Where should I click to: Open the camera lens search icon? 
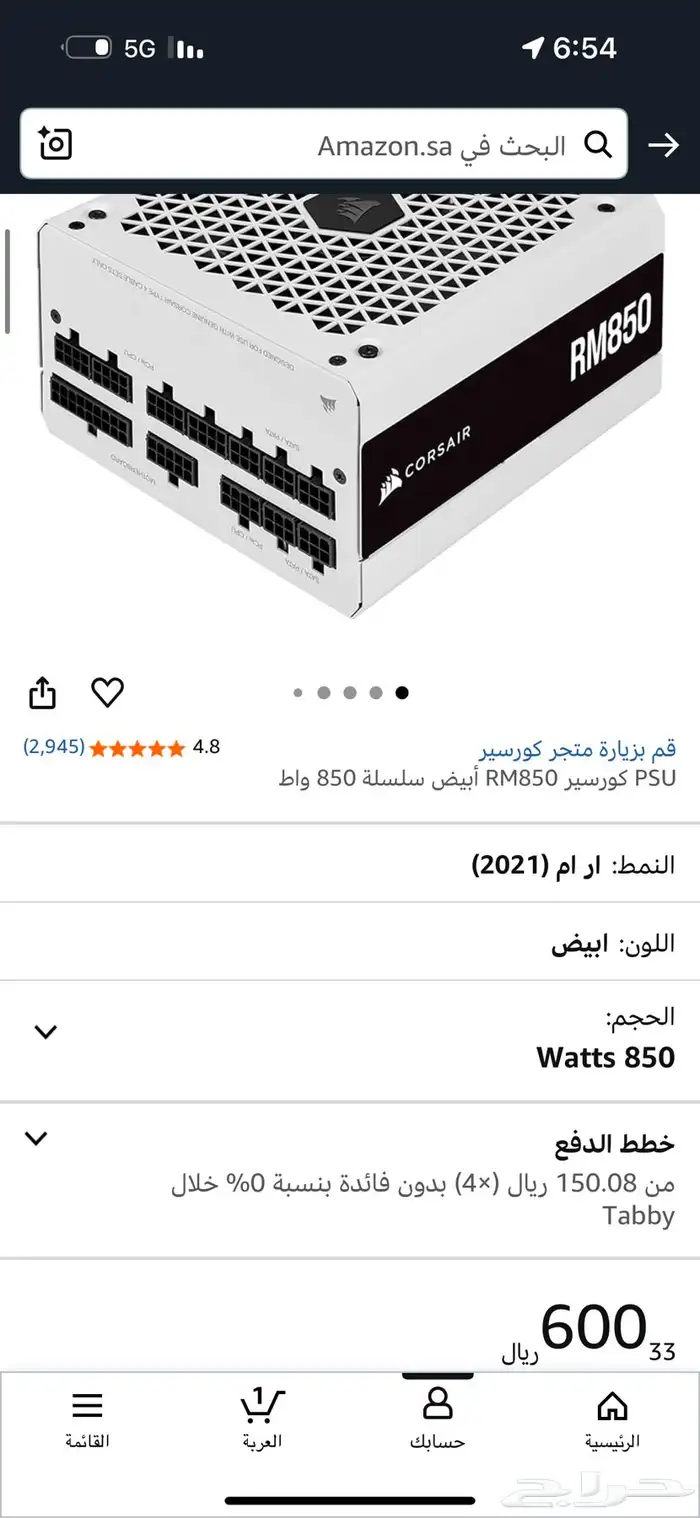point(55,145)
